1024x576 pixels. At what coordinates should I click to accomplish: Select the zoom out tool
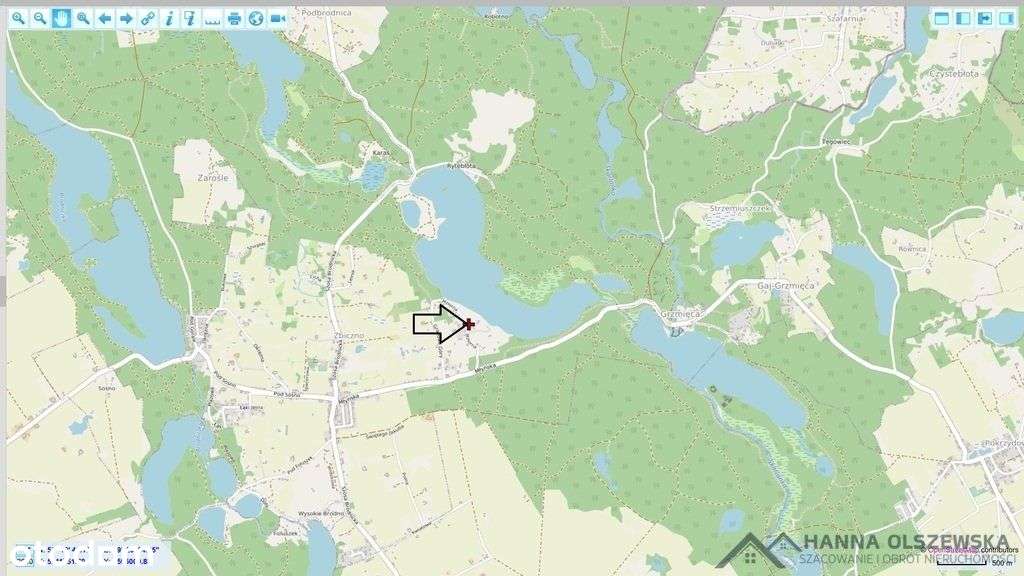39,18
